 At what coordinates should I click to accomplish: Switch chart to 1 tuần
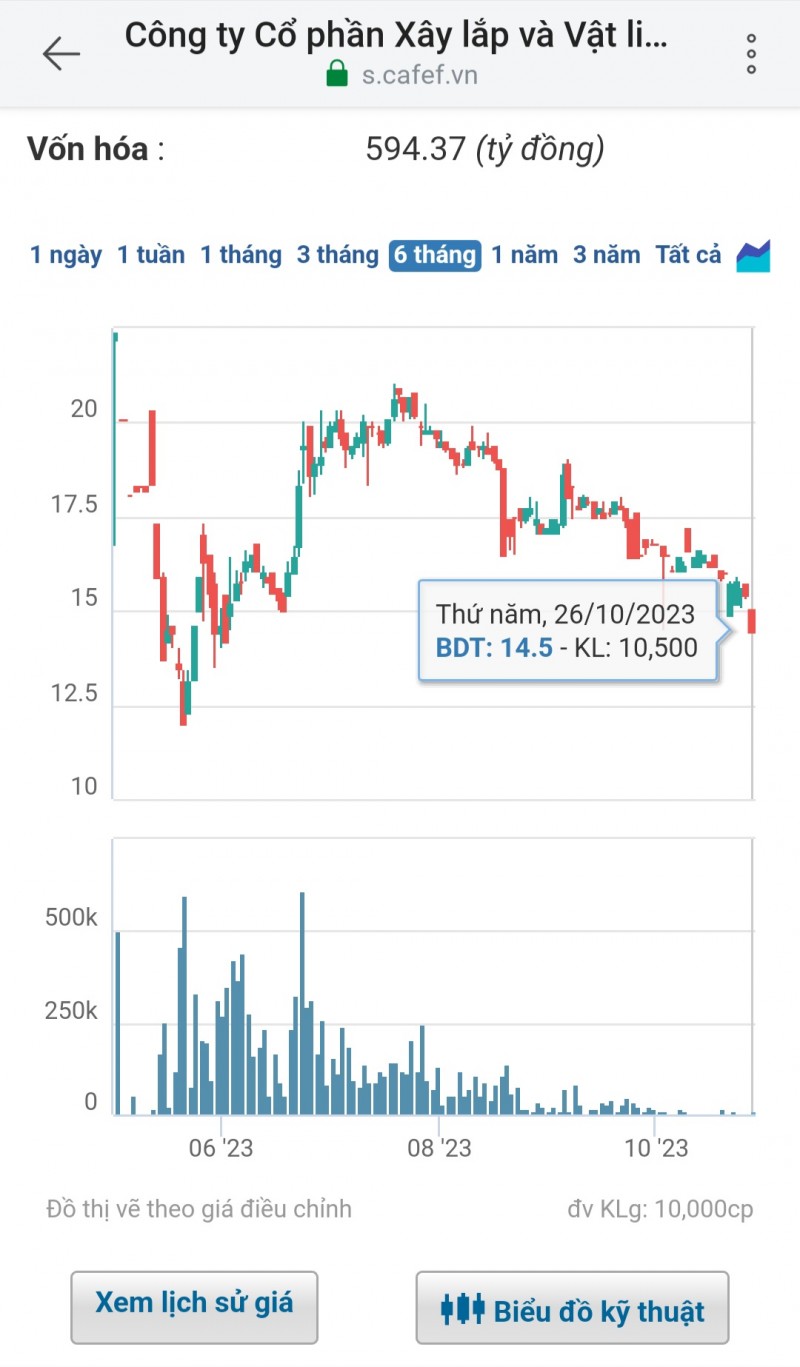pos(151,255)
